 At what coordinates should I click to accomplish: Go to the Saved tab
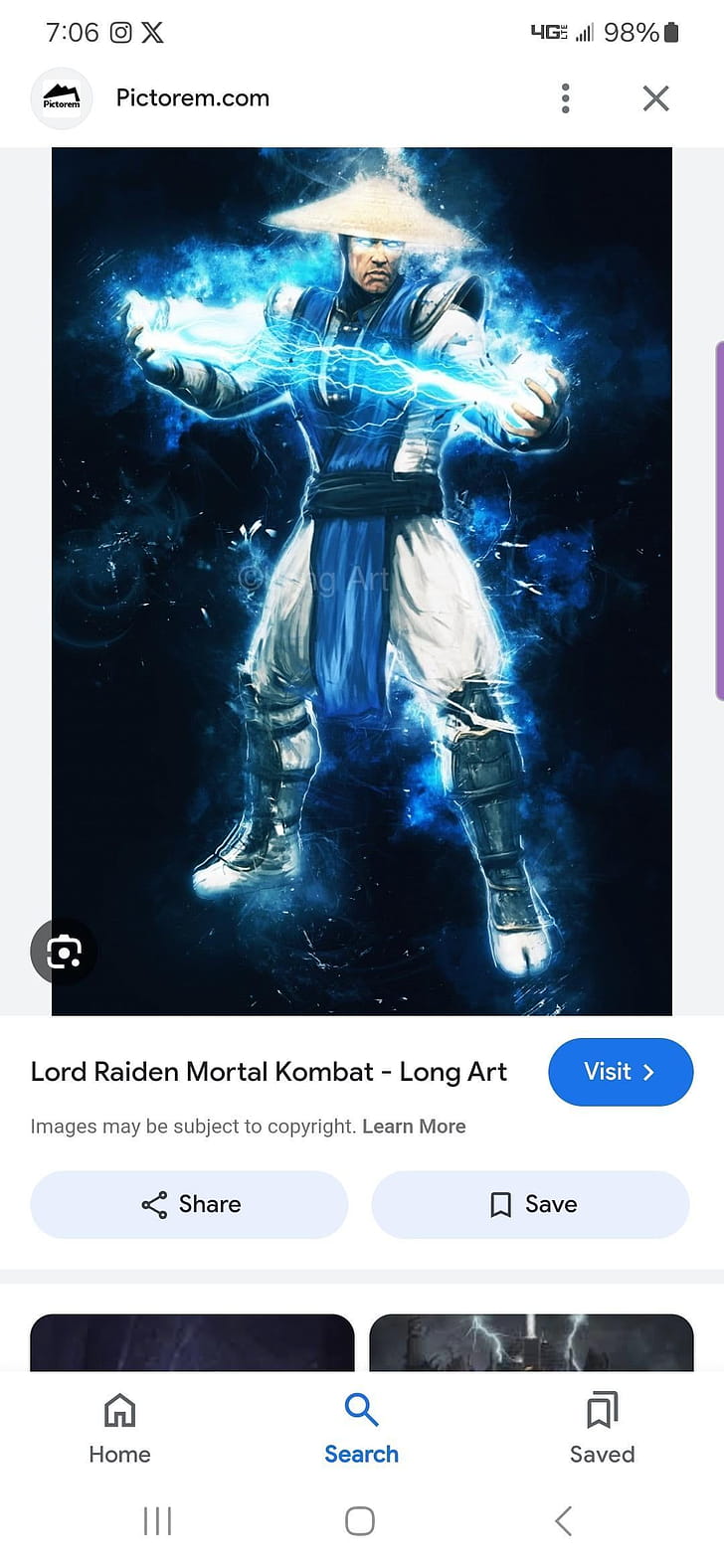click(x=602, y=1430)
